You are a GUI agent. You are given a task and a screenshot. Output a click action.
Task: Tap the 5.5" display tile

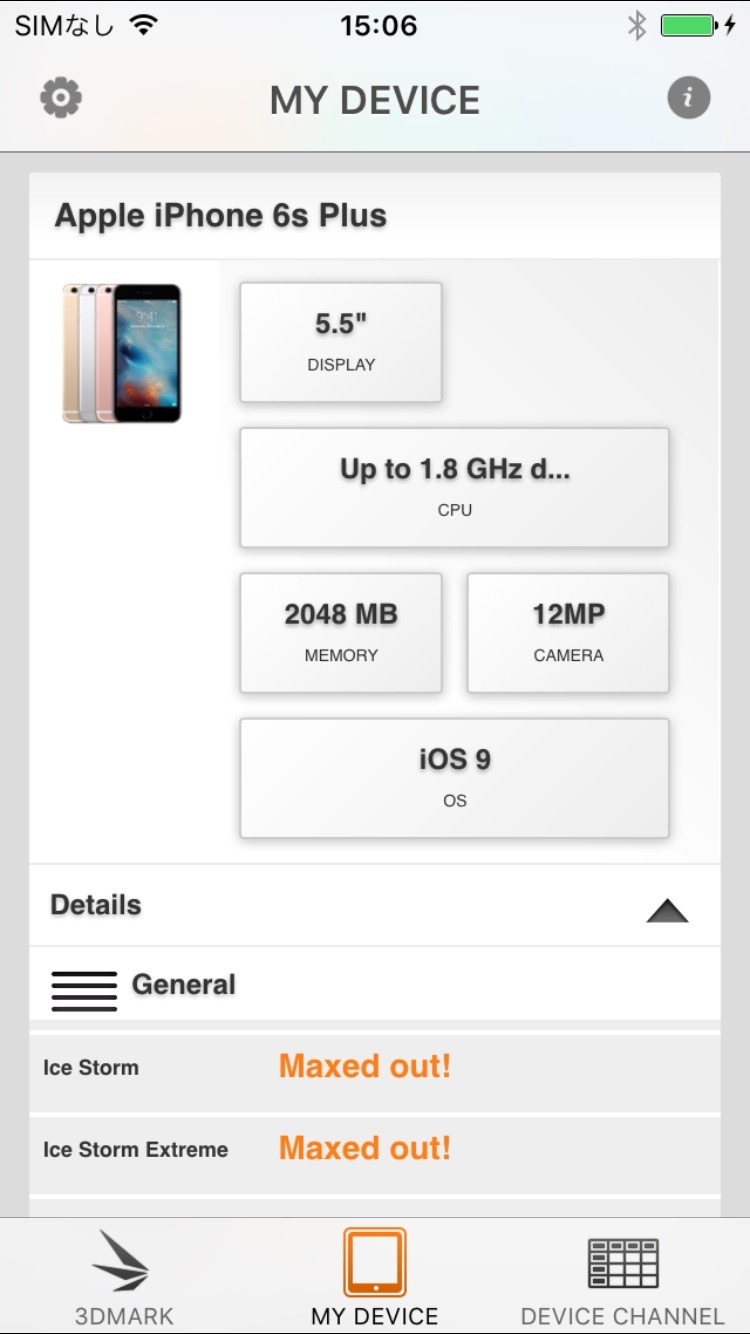(x=341, y=342)
